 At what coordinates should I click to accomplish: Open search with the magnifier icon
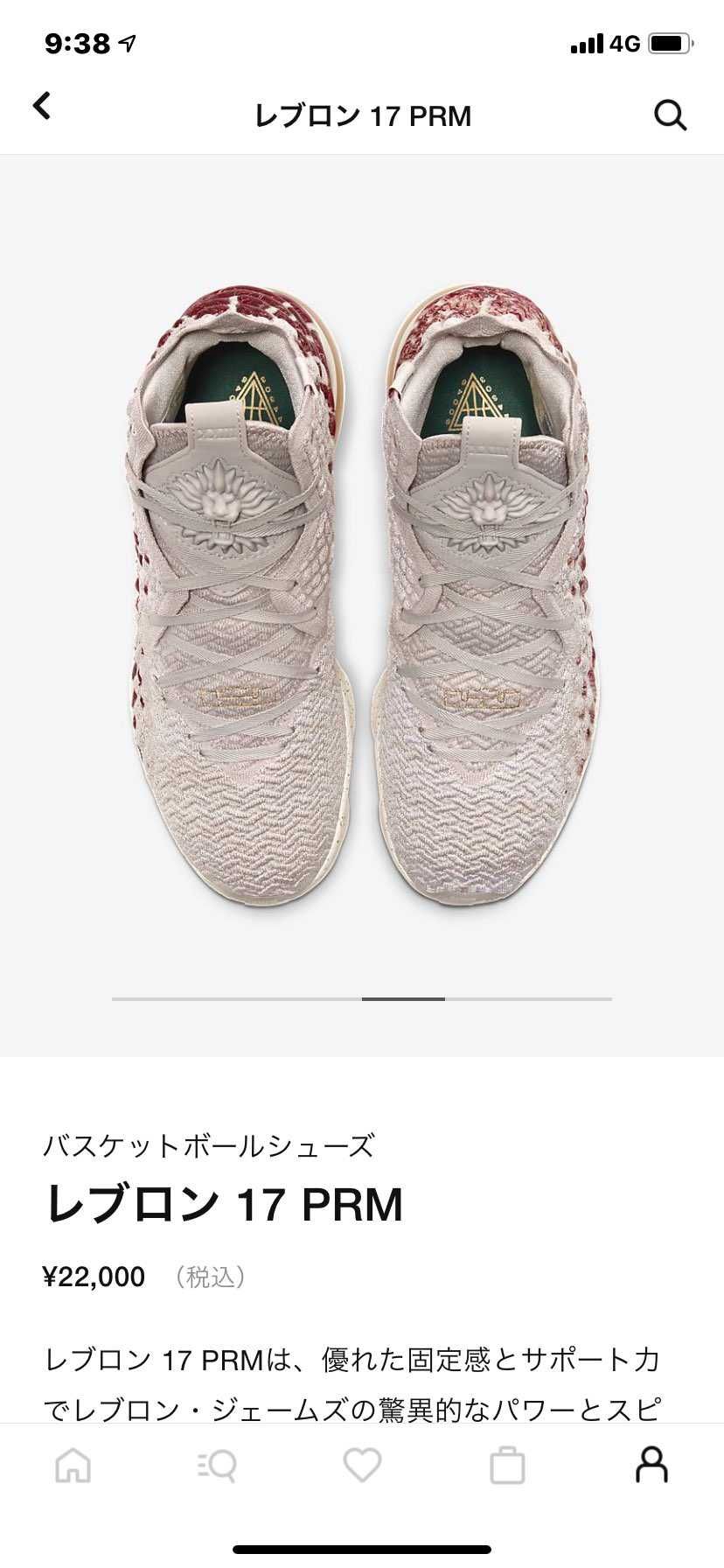[x=670, y=115]
